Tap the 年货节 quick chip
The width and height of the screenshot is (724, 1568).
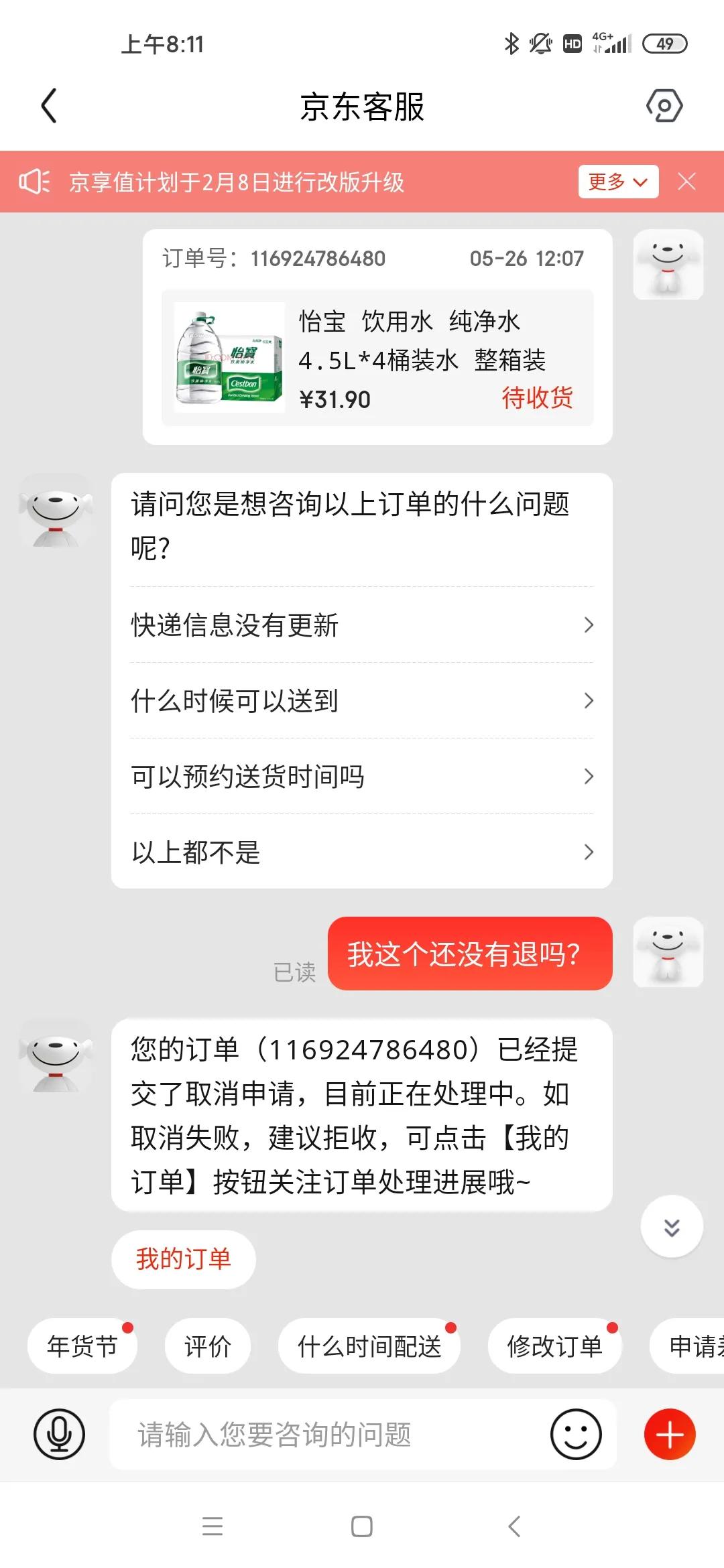click(x=82, y=1346)
